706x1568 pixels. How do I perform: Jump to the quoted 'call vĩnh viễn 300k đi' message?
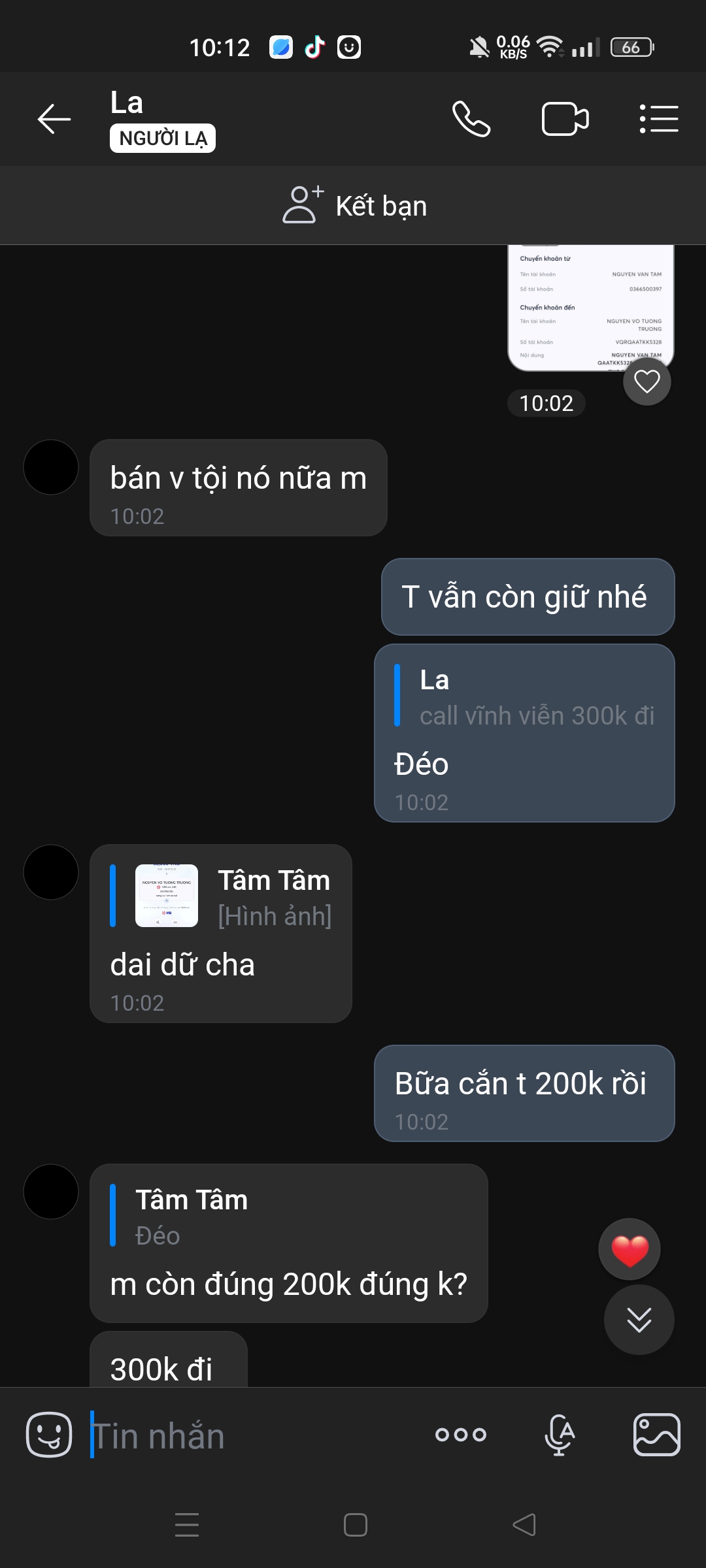click(x=525, y=698)
